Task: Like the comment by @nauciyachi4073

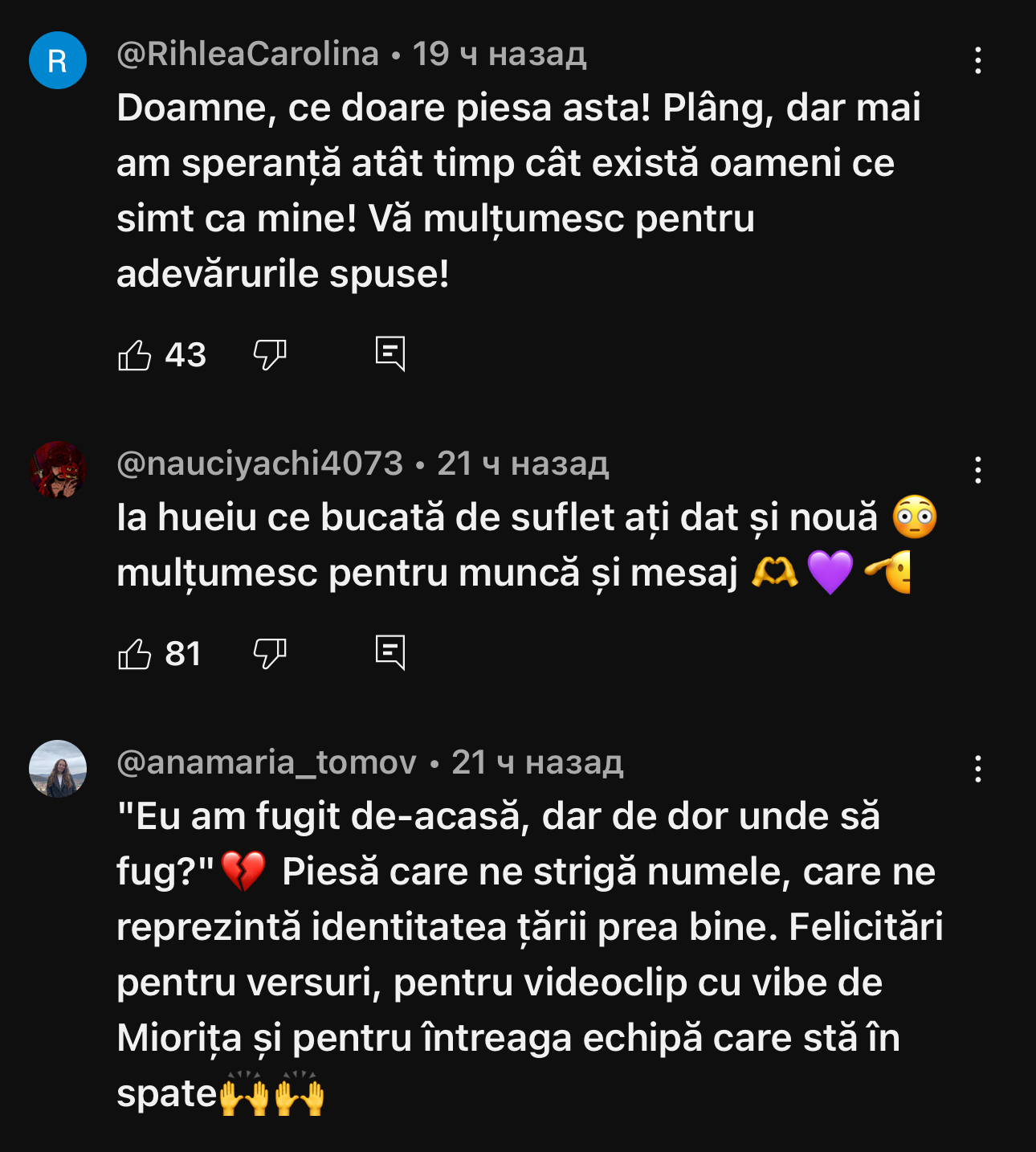Action: (x=135, y=654)
